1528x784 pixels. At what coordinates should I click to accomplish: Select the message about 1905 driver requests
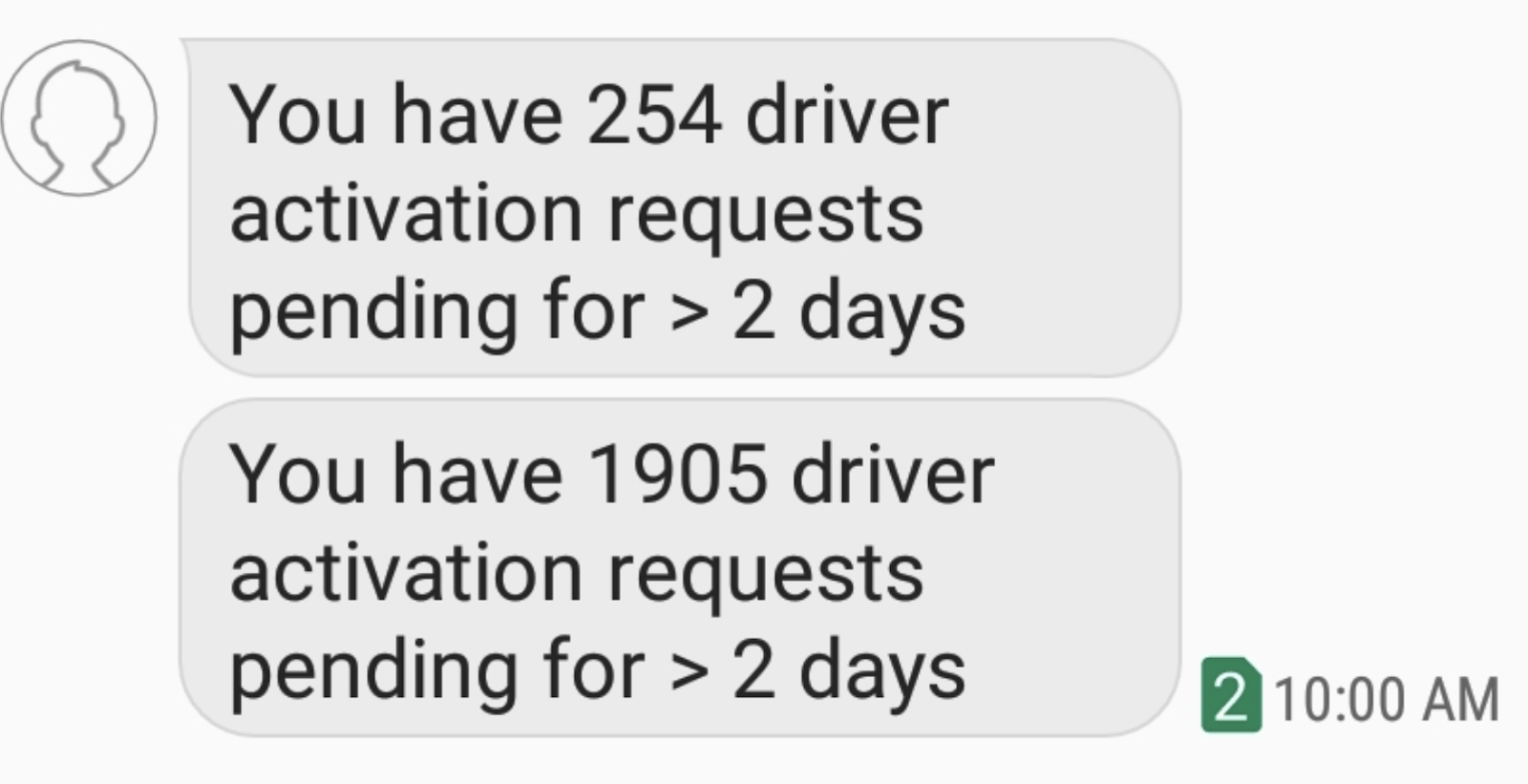click(x=680, y=568)
